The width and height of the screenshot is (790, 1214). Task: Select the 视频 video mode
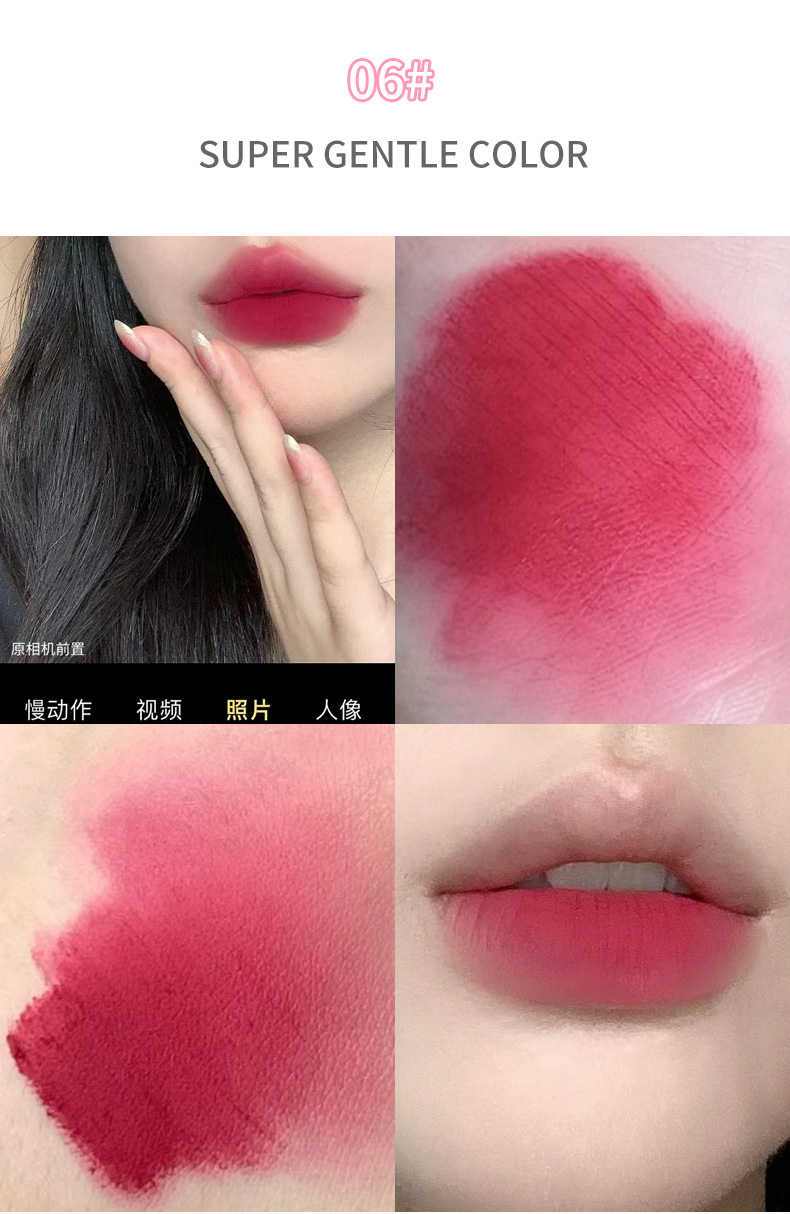point(159,710)
